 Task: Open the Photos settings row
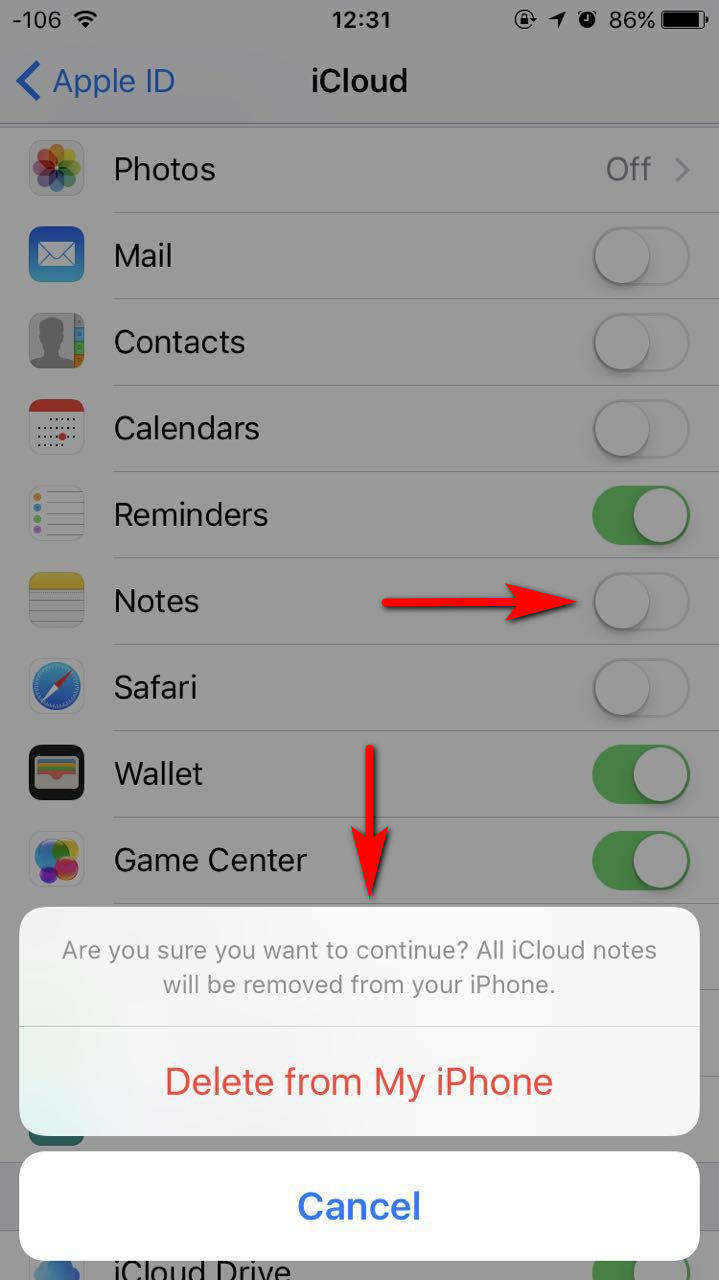coord(359,169)
